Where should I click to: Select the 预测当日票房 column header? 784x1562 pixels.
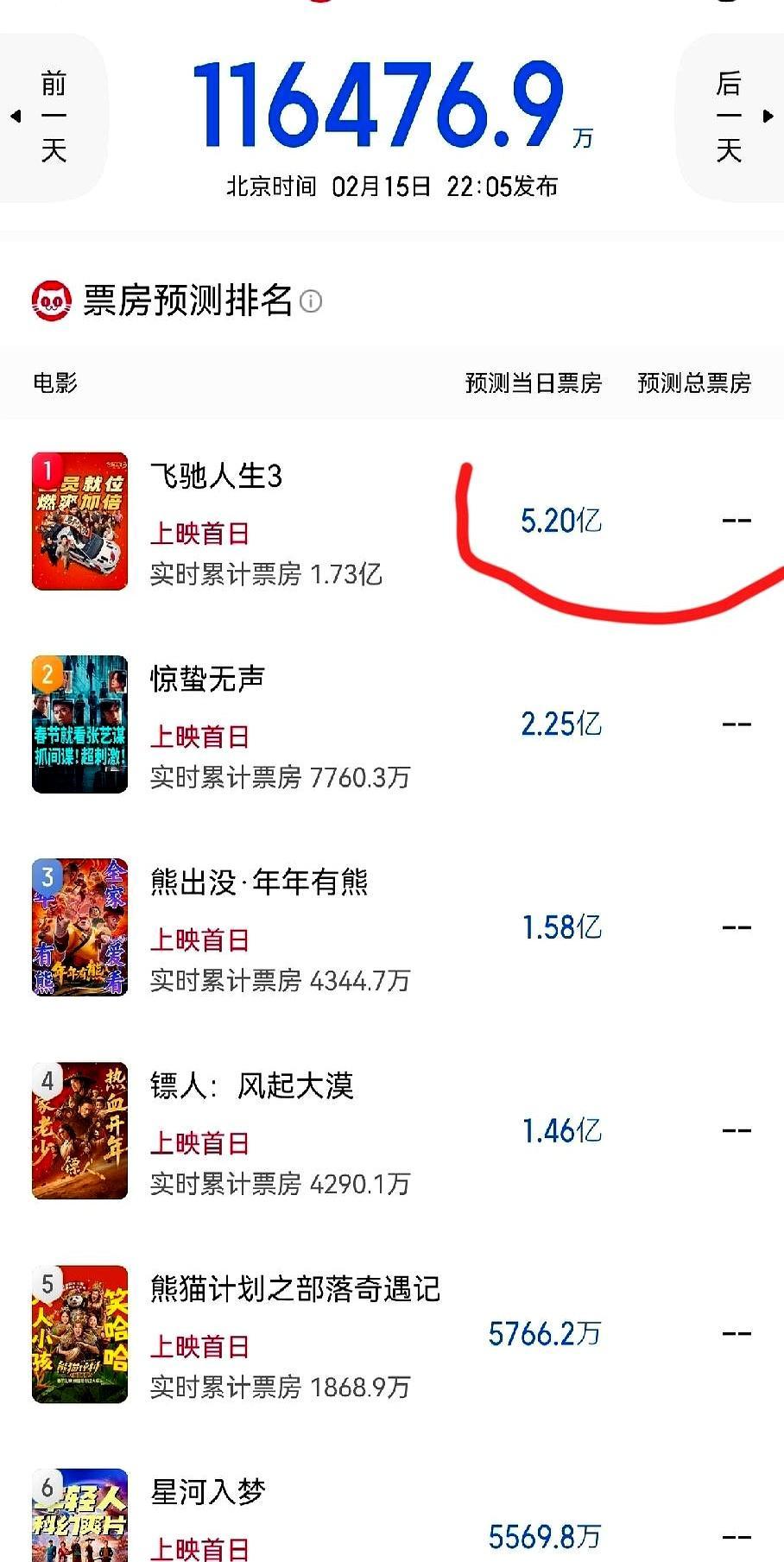(x=534, y=383)
